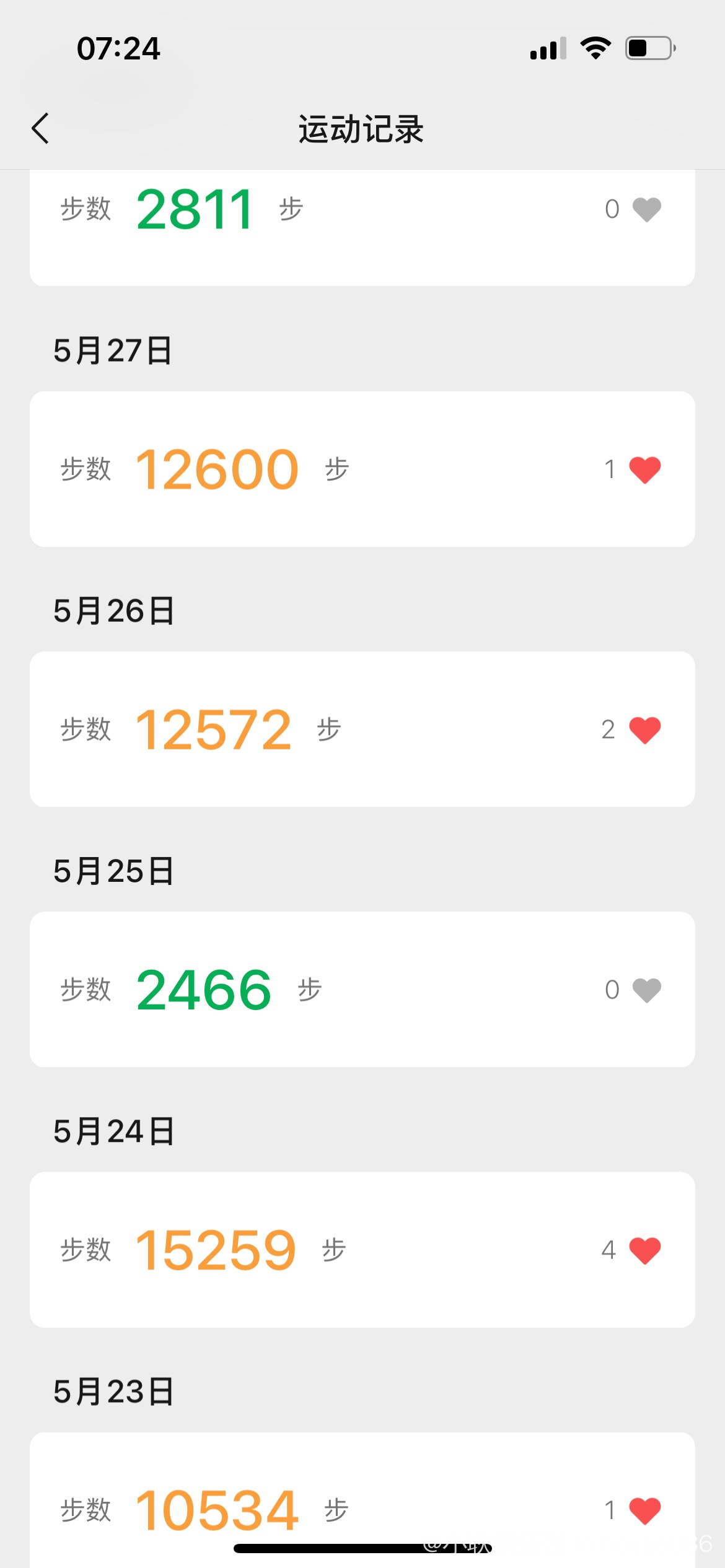Go back from 运动记录 page
Image resolution: width=725 pixels, height=1568 pixels.
click(40, 129)
